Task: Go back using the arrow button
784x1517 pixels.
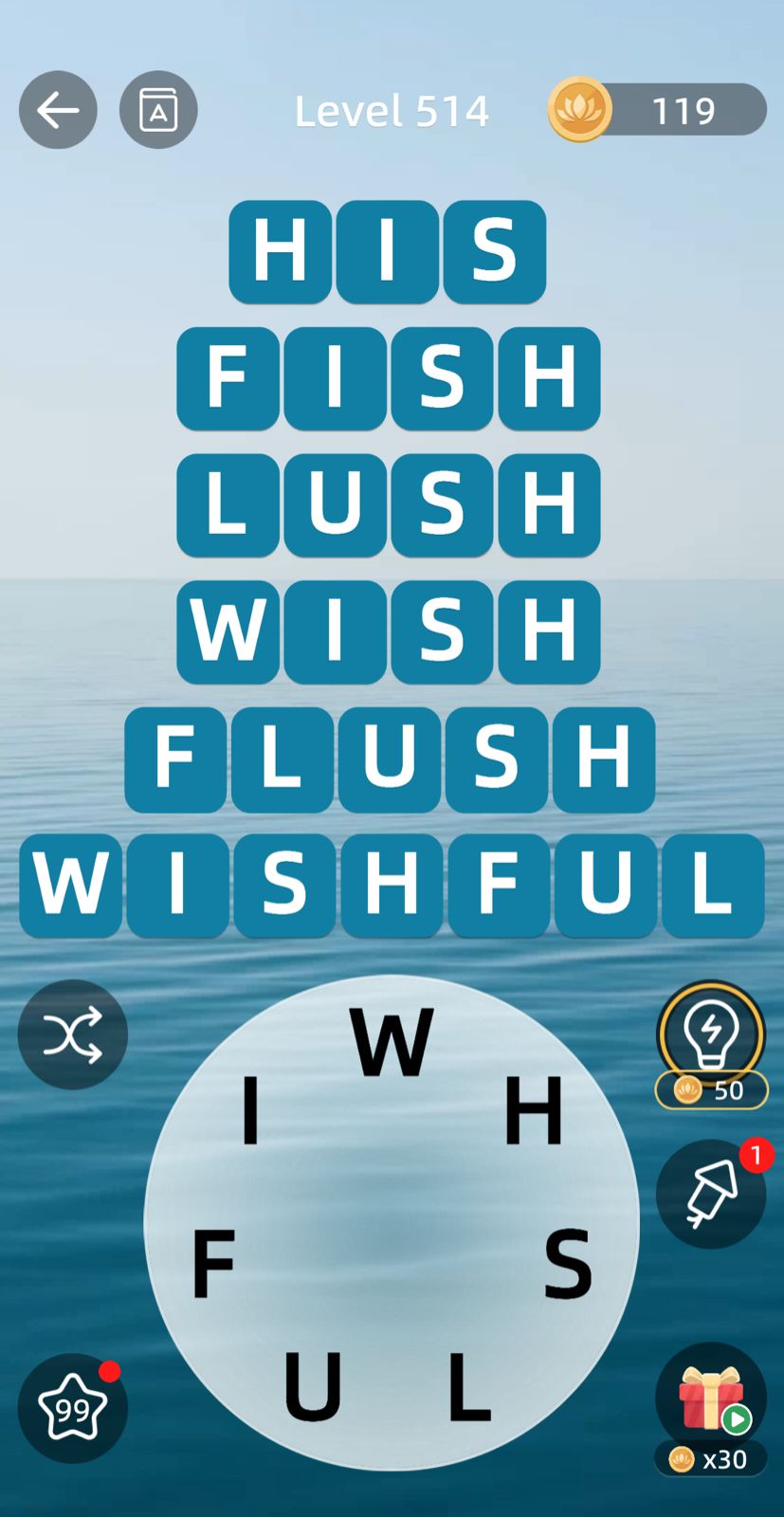Action: tap(58, 110)
